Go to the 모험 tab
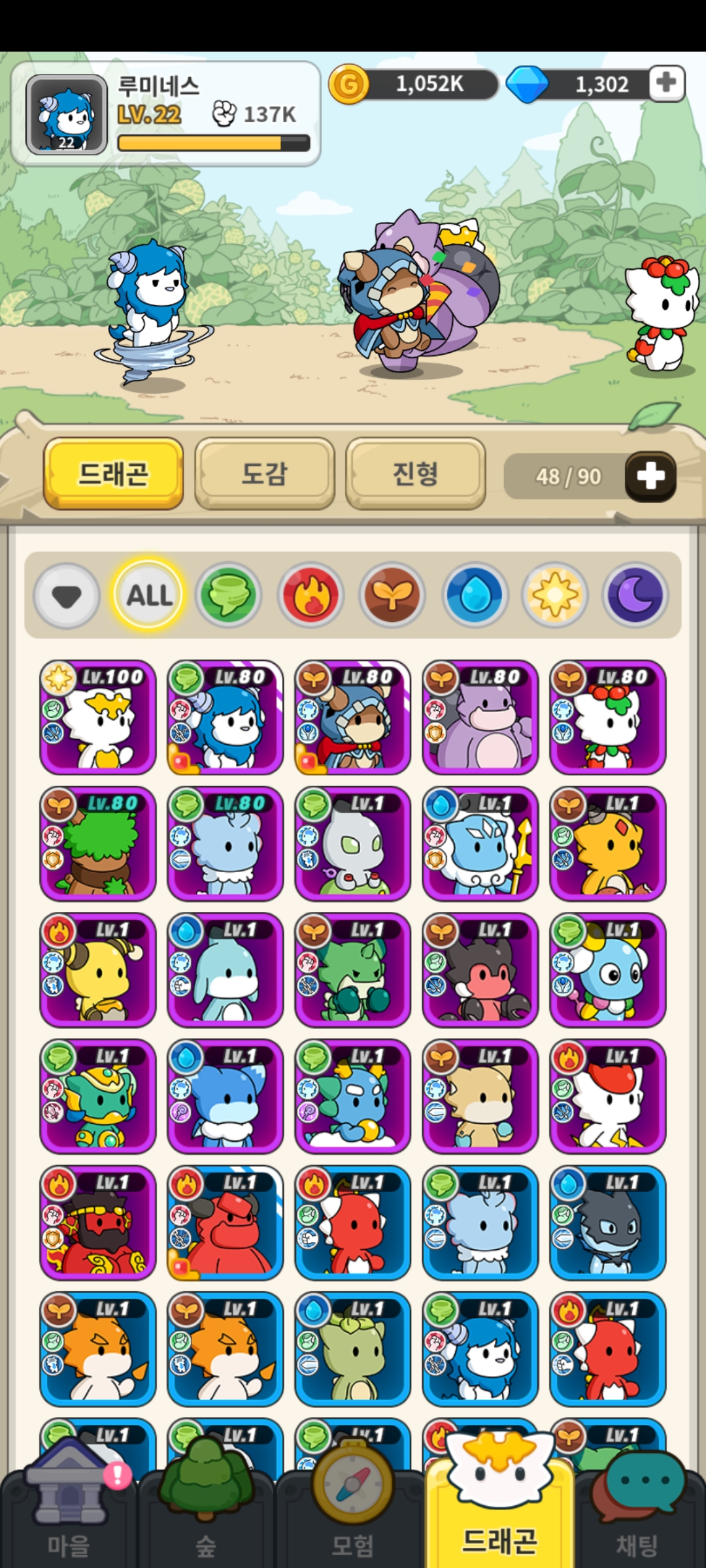Viewport: 706px width, 1568px height. click(353, 1516)
